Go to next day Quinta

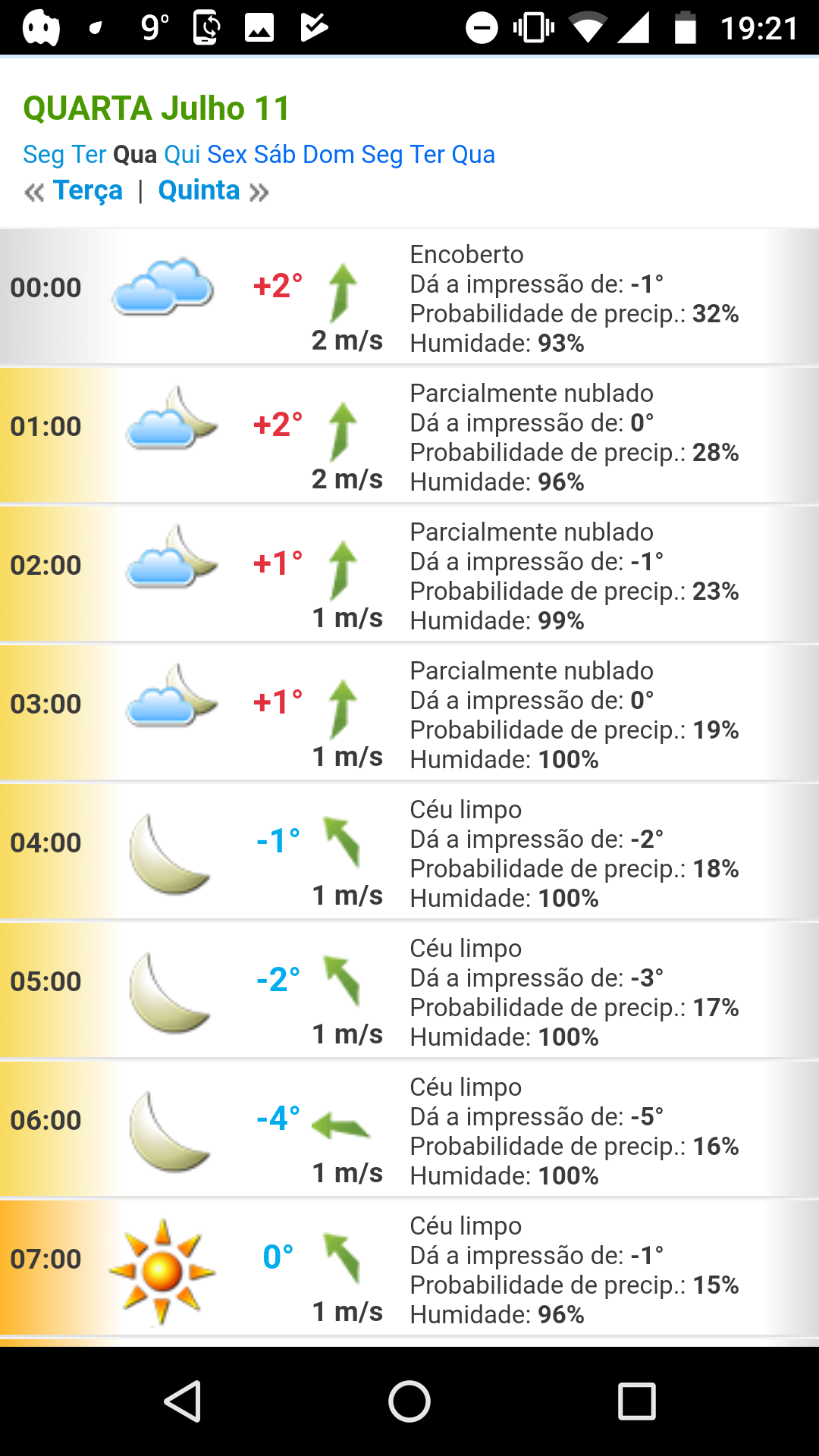click(x=199, y=190)
